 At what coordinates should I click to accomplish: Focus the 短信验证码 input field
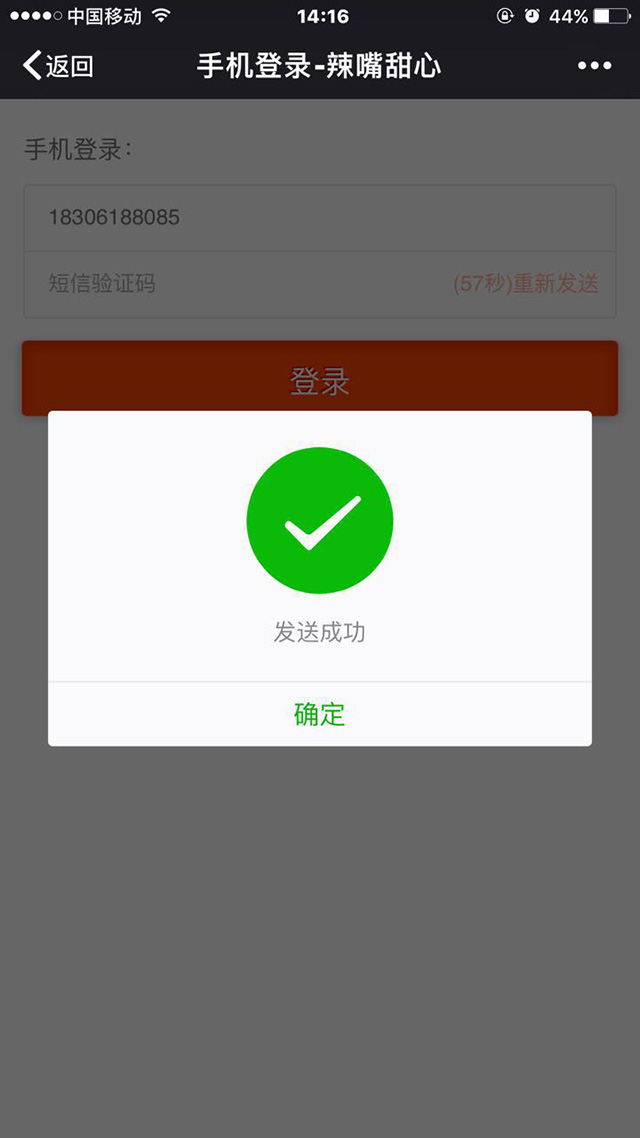click(x=240, y=284)
